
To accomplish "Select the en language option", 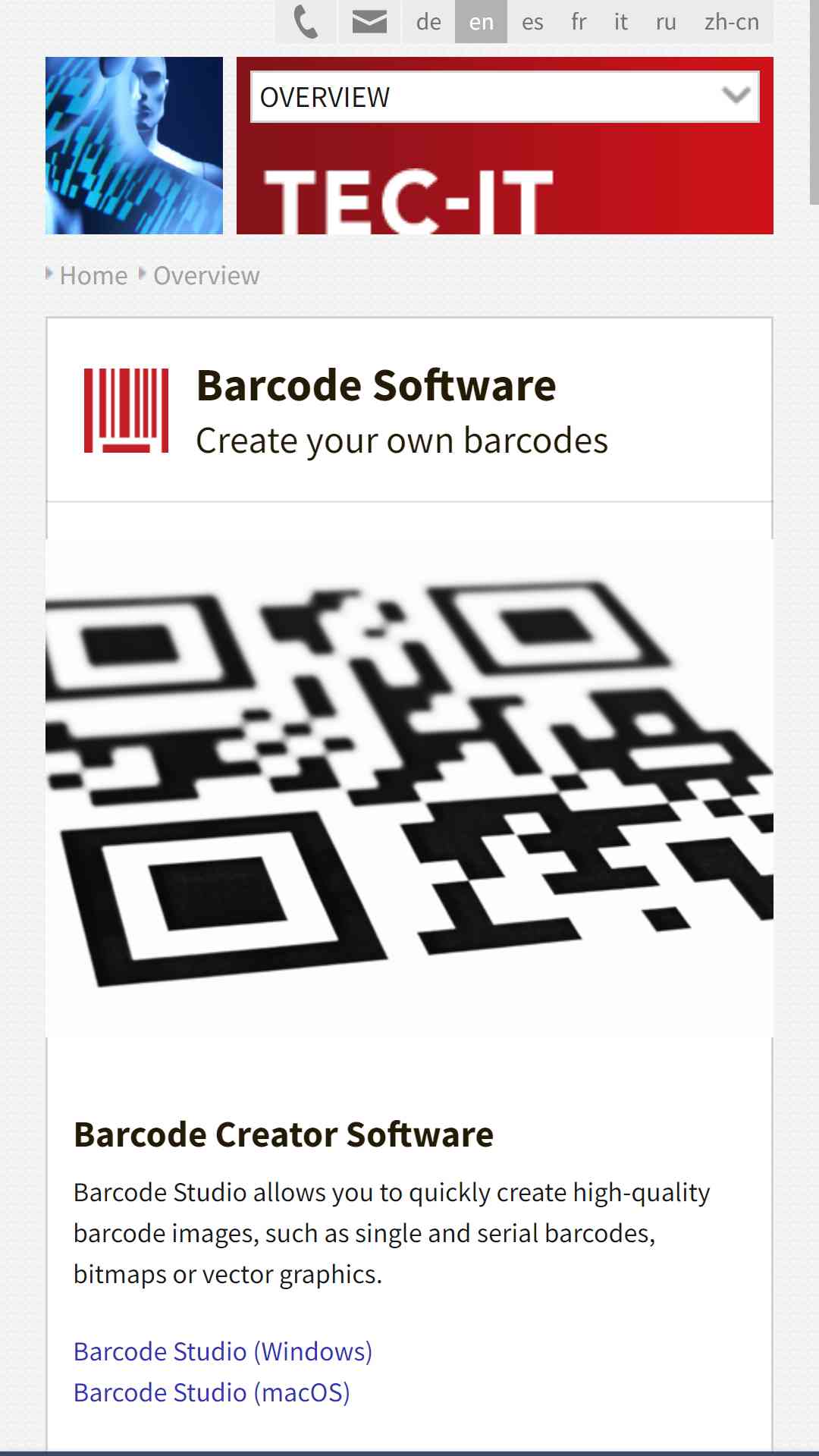I will (x=481, y=21).
